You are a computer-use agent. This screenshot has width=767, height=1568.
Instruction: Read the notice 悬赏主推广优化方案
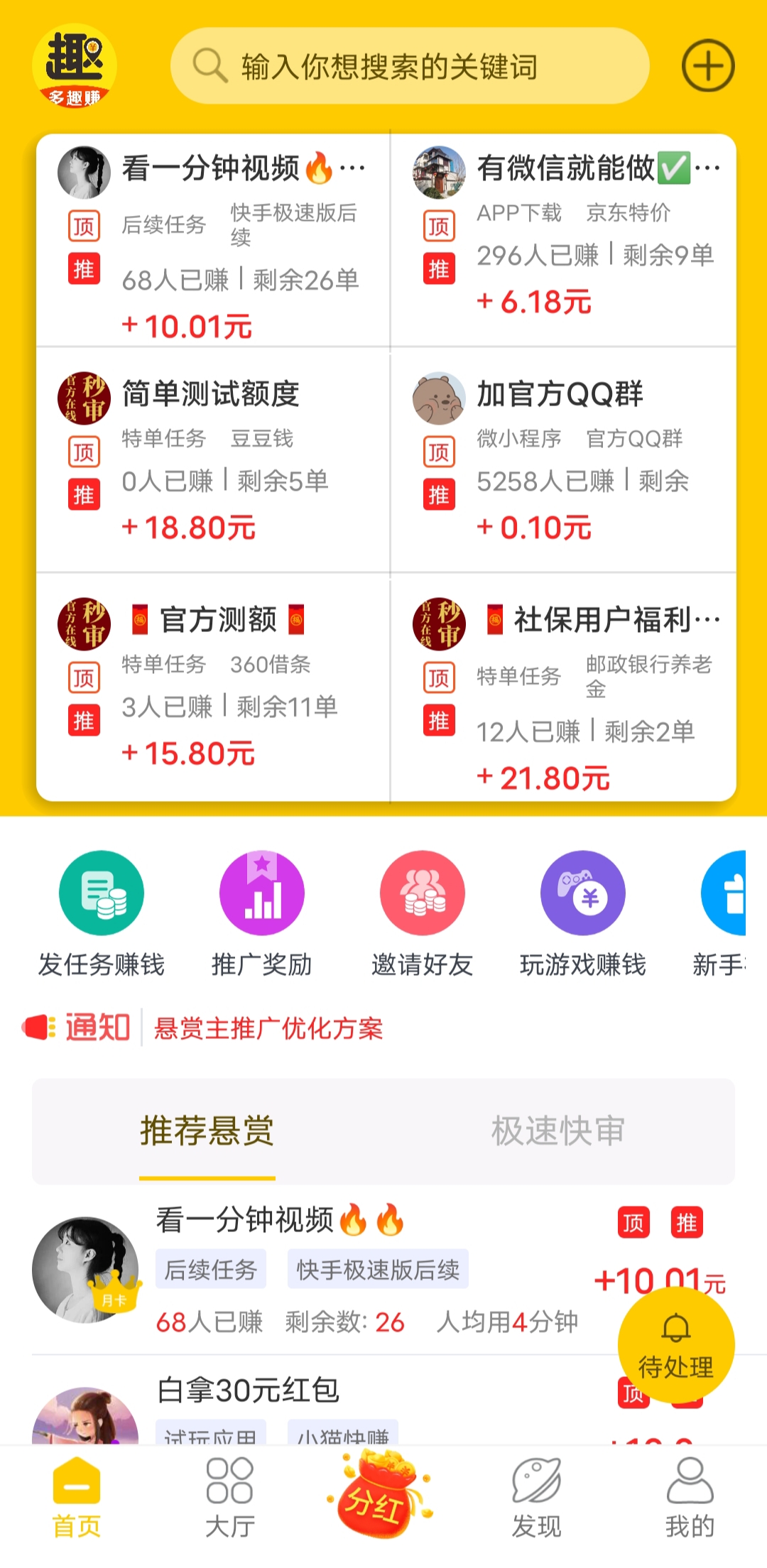[x=268, y=1028]
